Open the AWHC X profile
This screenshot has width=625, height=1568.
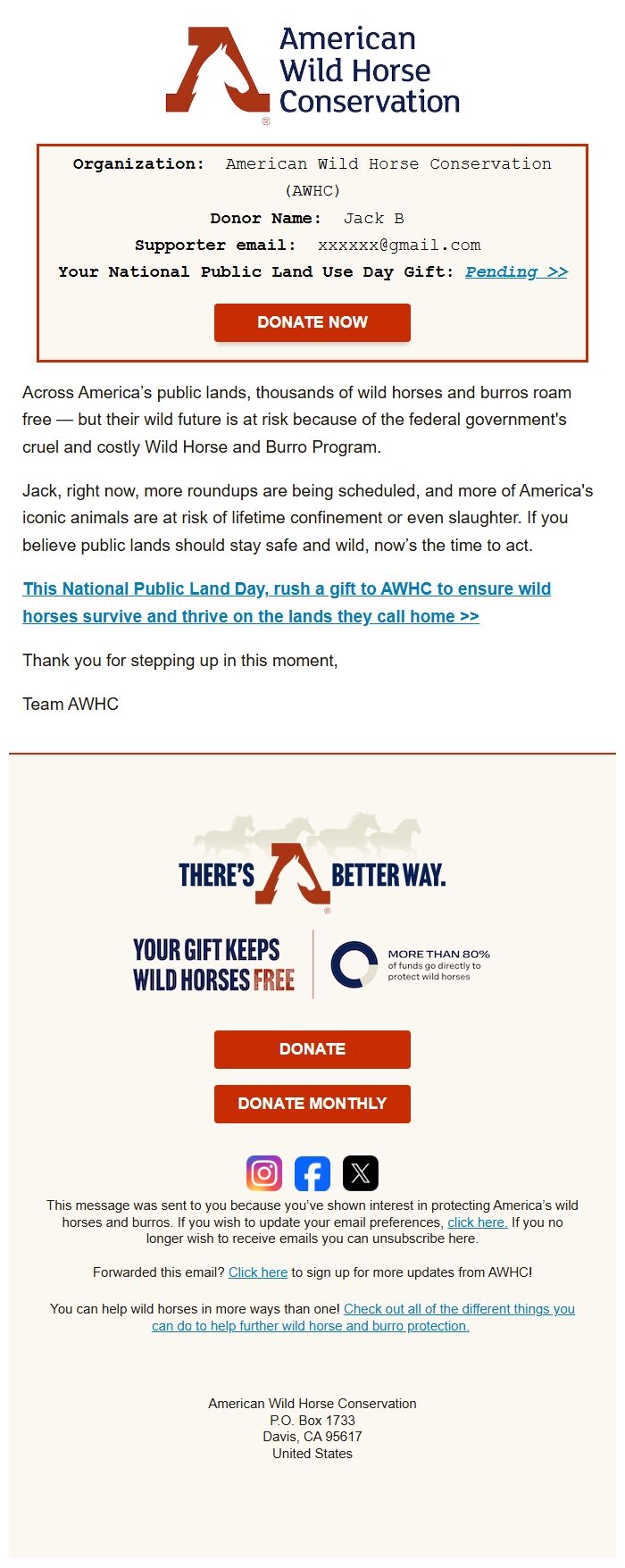[x=361, y=1173]
